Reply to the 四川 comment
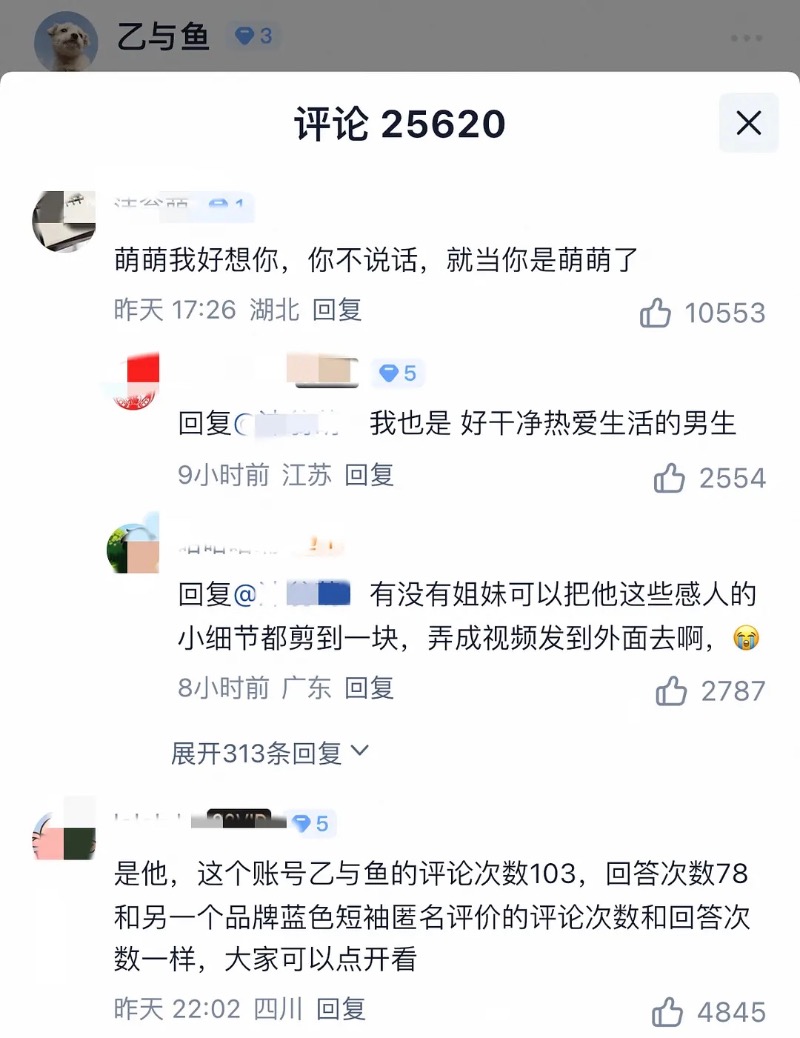The height and width of the screenshot is (1038, 800). 341,1009
